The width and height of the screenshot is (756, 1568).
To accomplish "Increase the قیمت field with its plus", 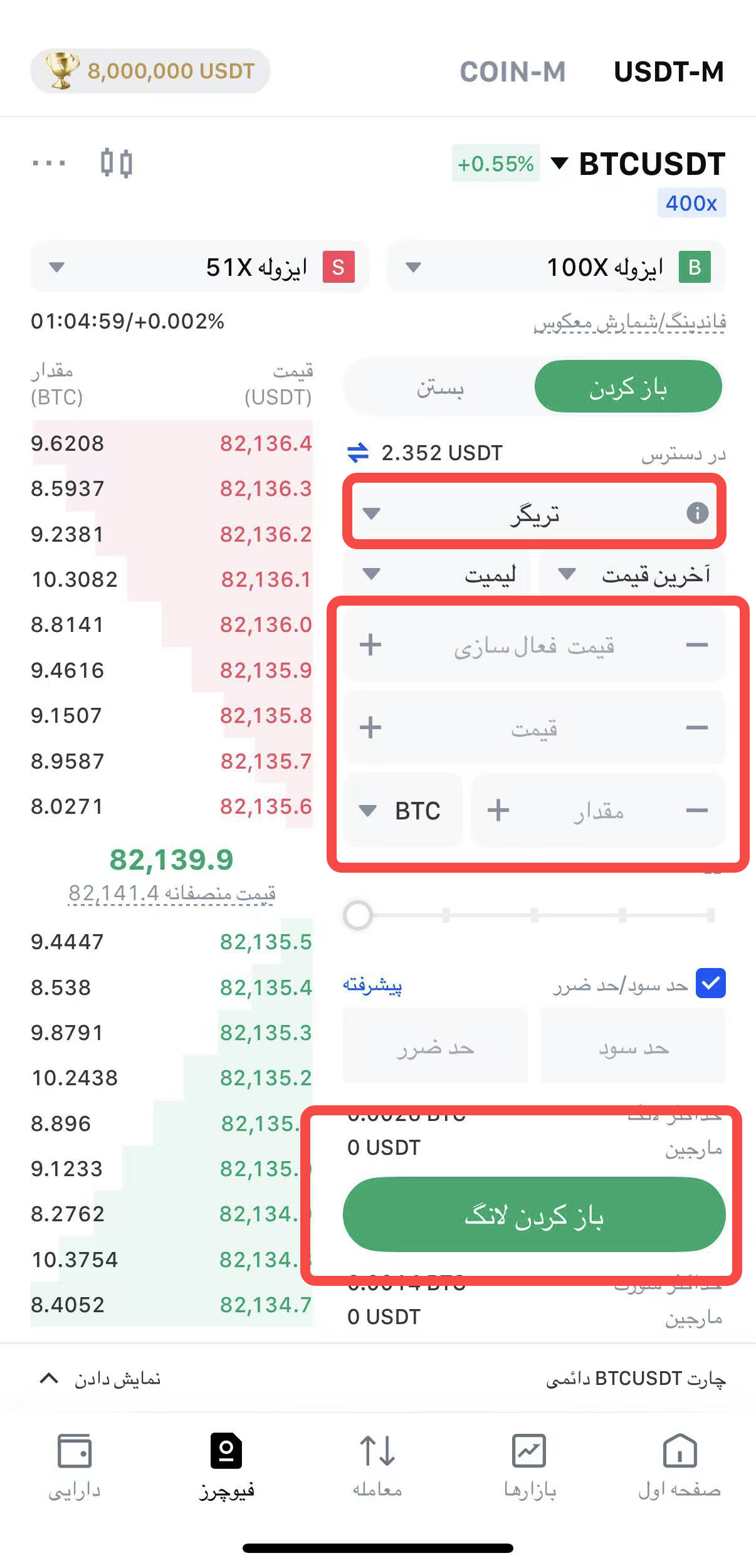I will tap(370, 728).
